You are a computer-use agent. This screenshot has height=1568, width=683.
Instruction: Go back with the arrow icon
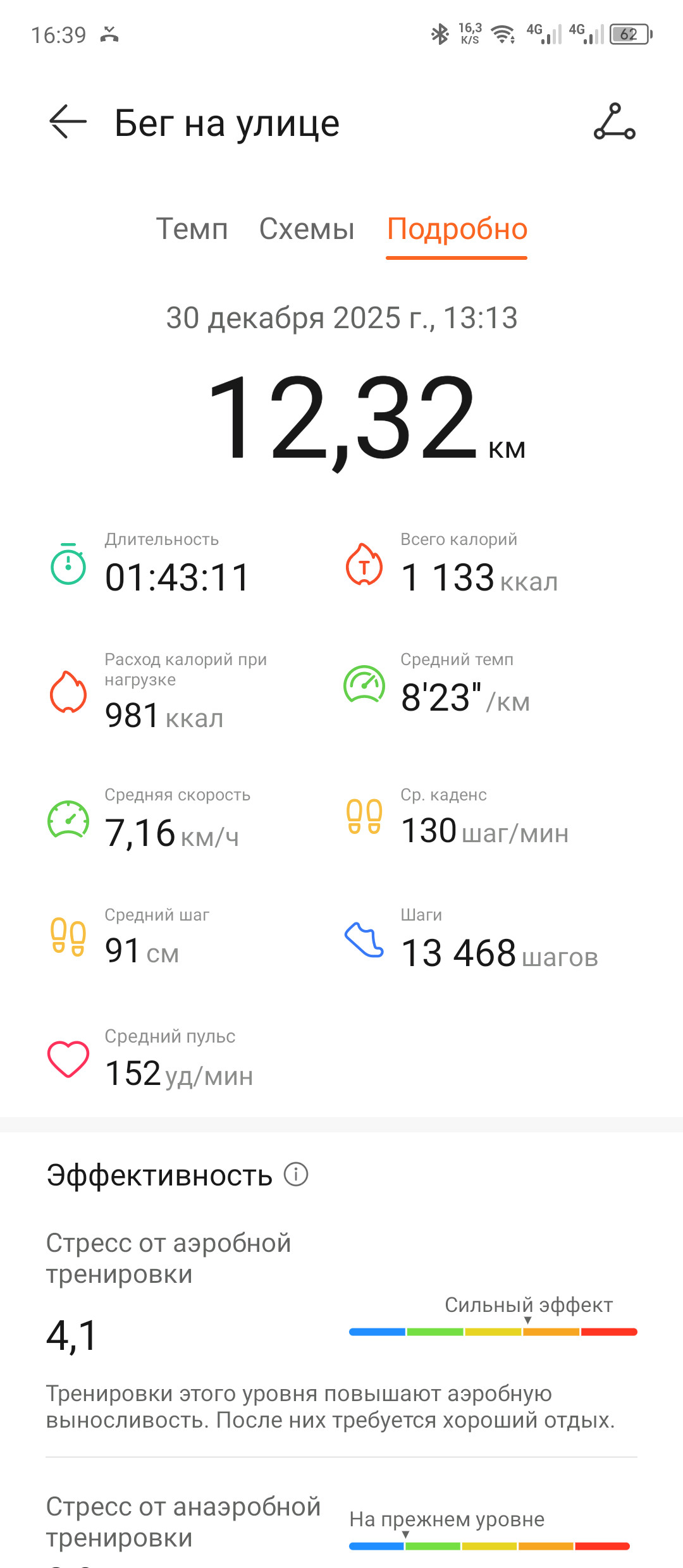point(68,121)
